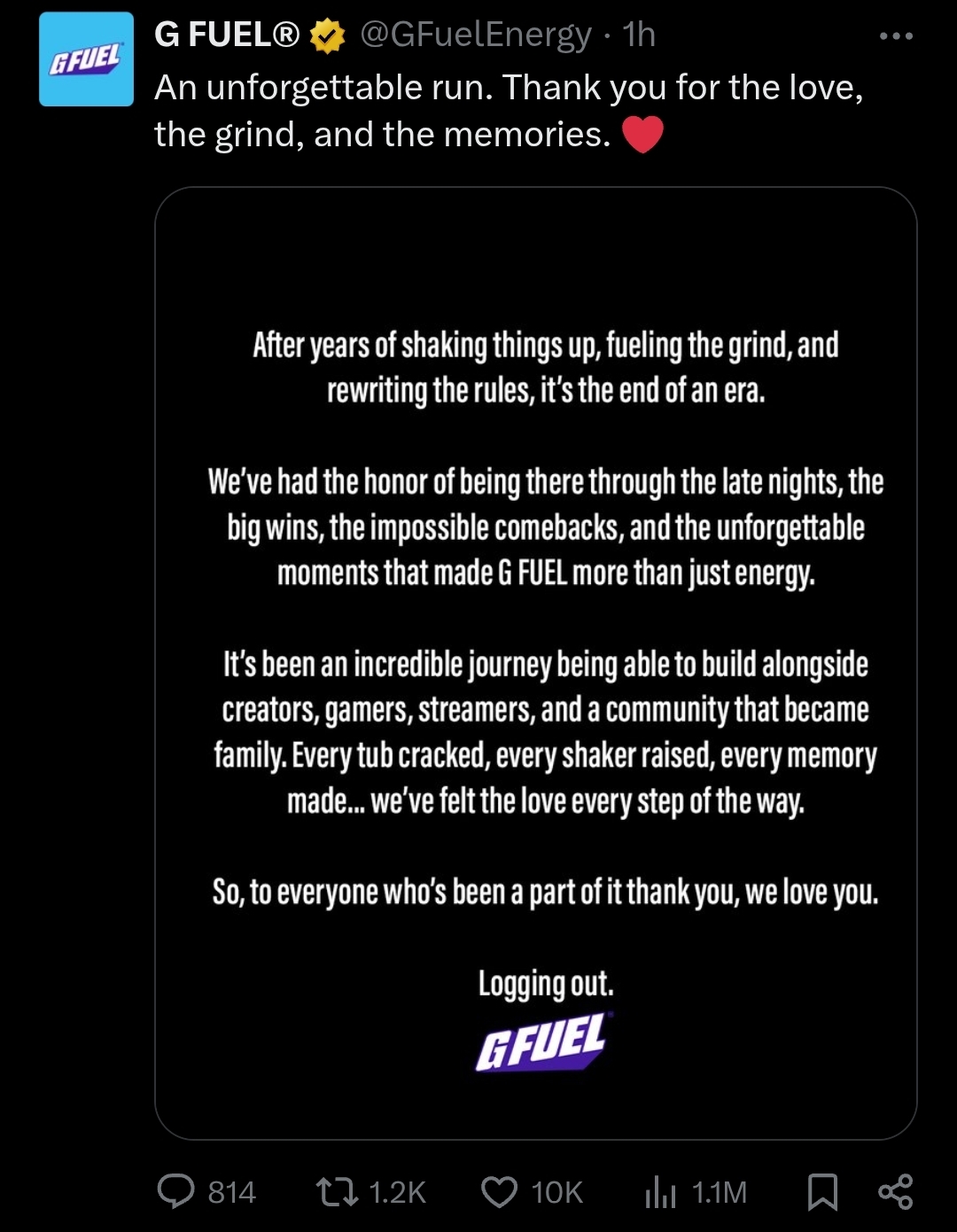The width and height of the screenshot is (957, 1232).
Task: Share G FUEL's post
Action: tap(895, 1192)
